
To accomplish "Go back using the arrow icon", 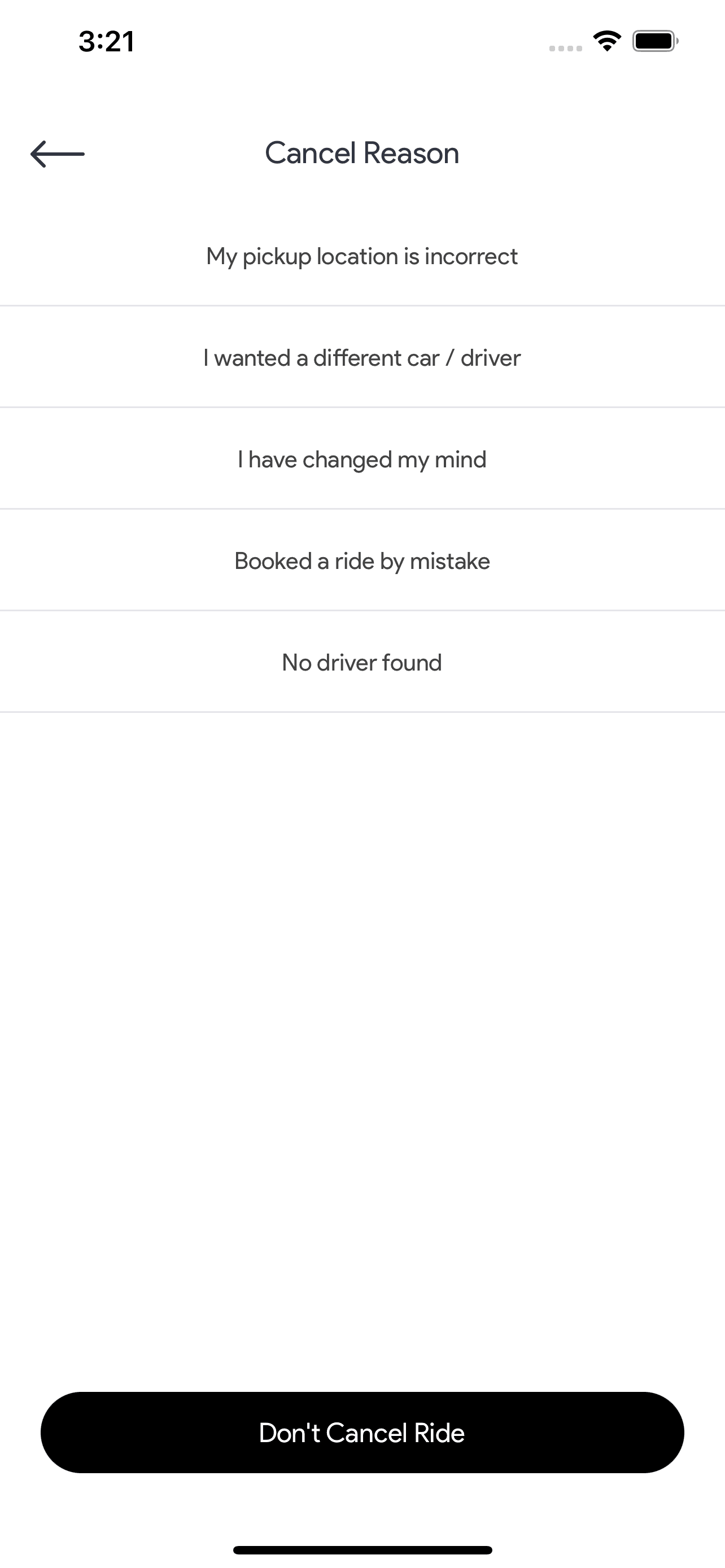I will (x=57, y=154).
